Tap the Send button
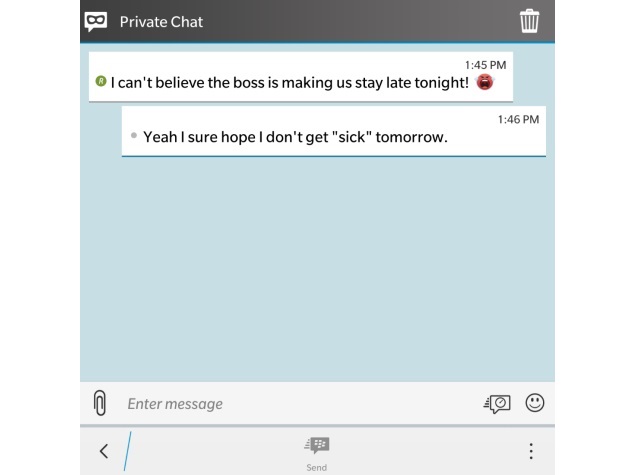 coord(317,452)
